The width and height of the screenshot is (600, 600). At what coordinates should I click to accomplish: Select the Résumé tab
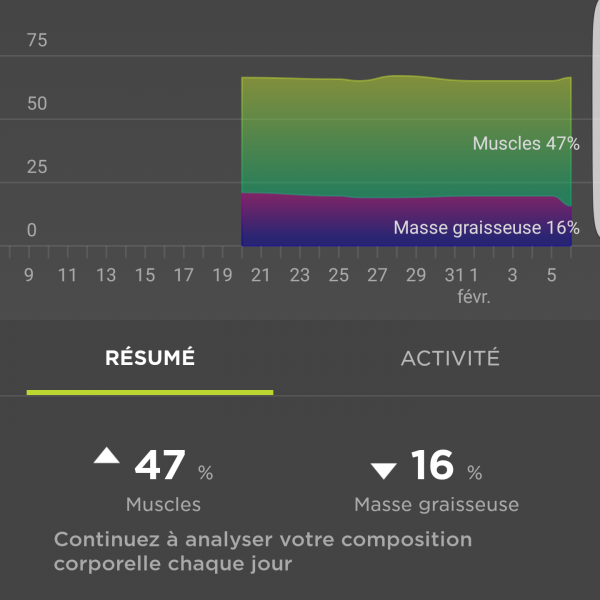click(x=150, y=358)
